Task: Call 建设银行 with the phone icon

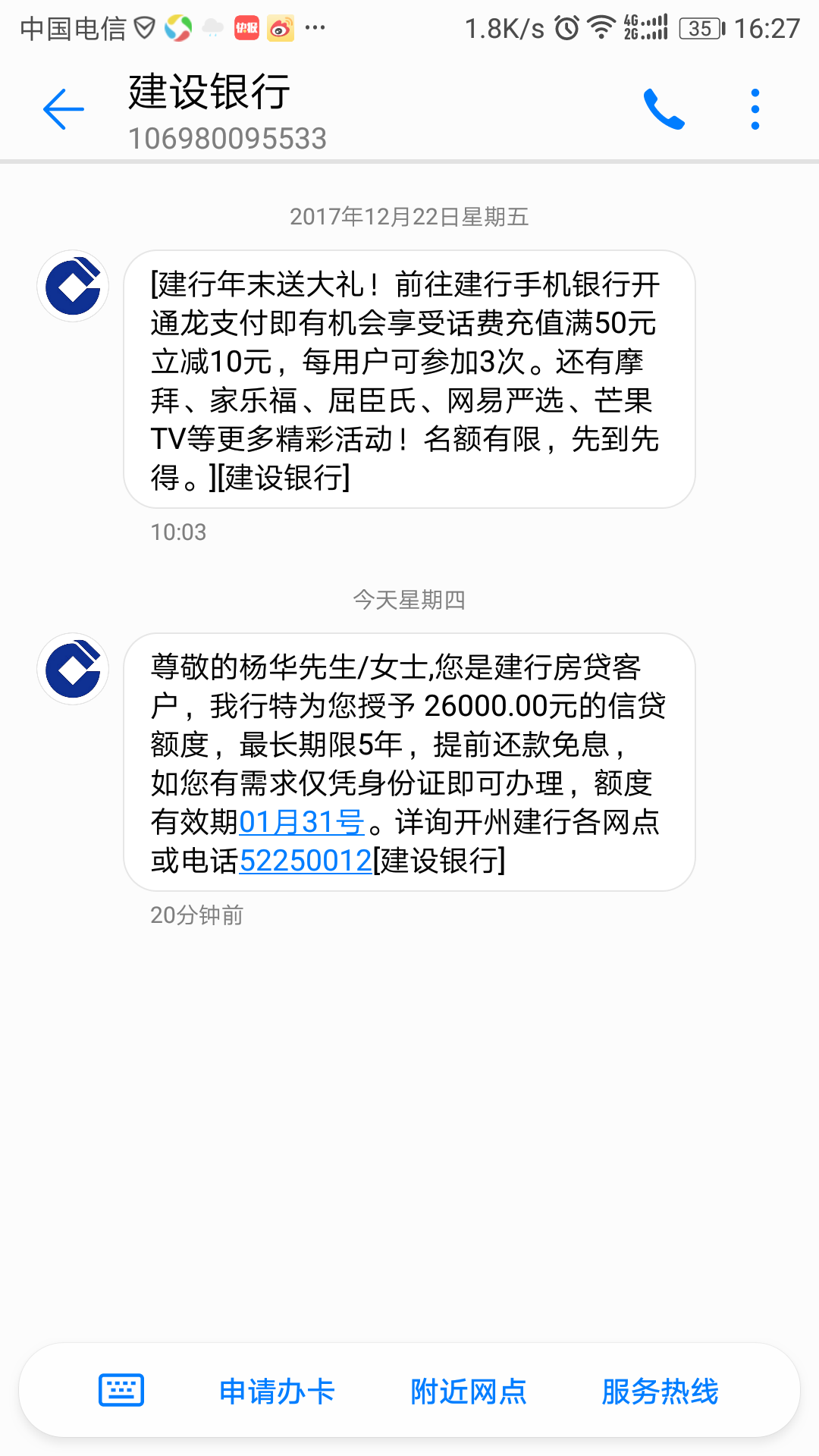Action: click(x=664, y=109)
